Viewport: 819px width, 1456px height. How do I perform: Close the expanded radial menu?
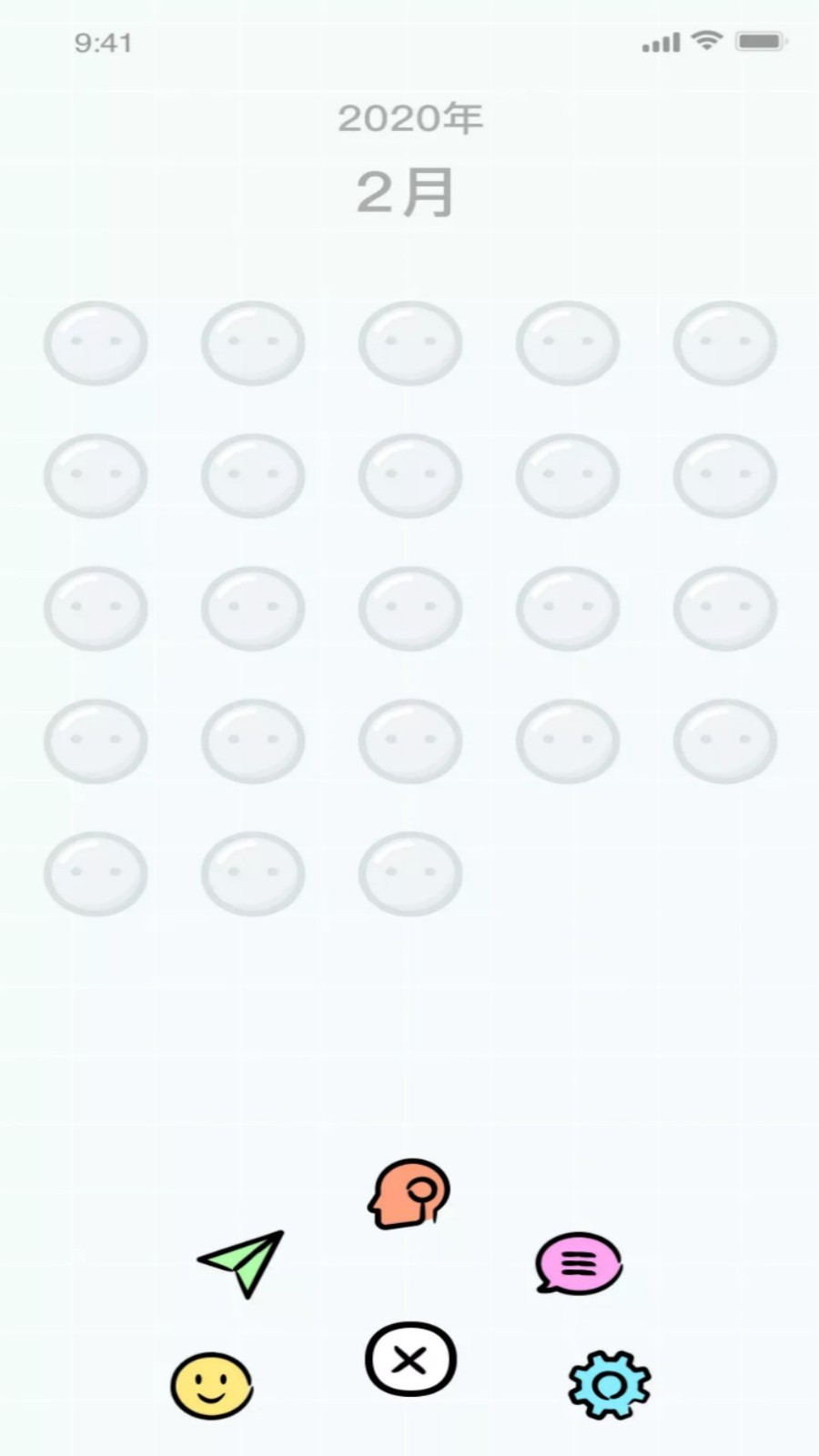click(410, 1360)
